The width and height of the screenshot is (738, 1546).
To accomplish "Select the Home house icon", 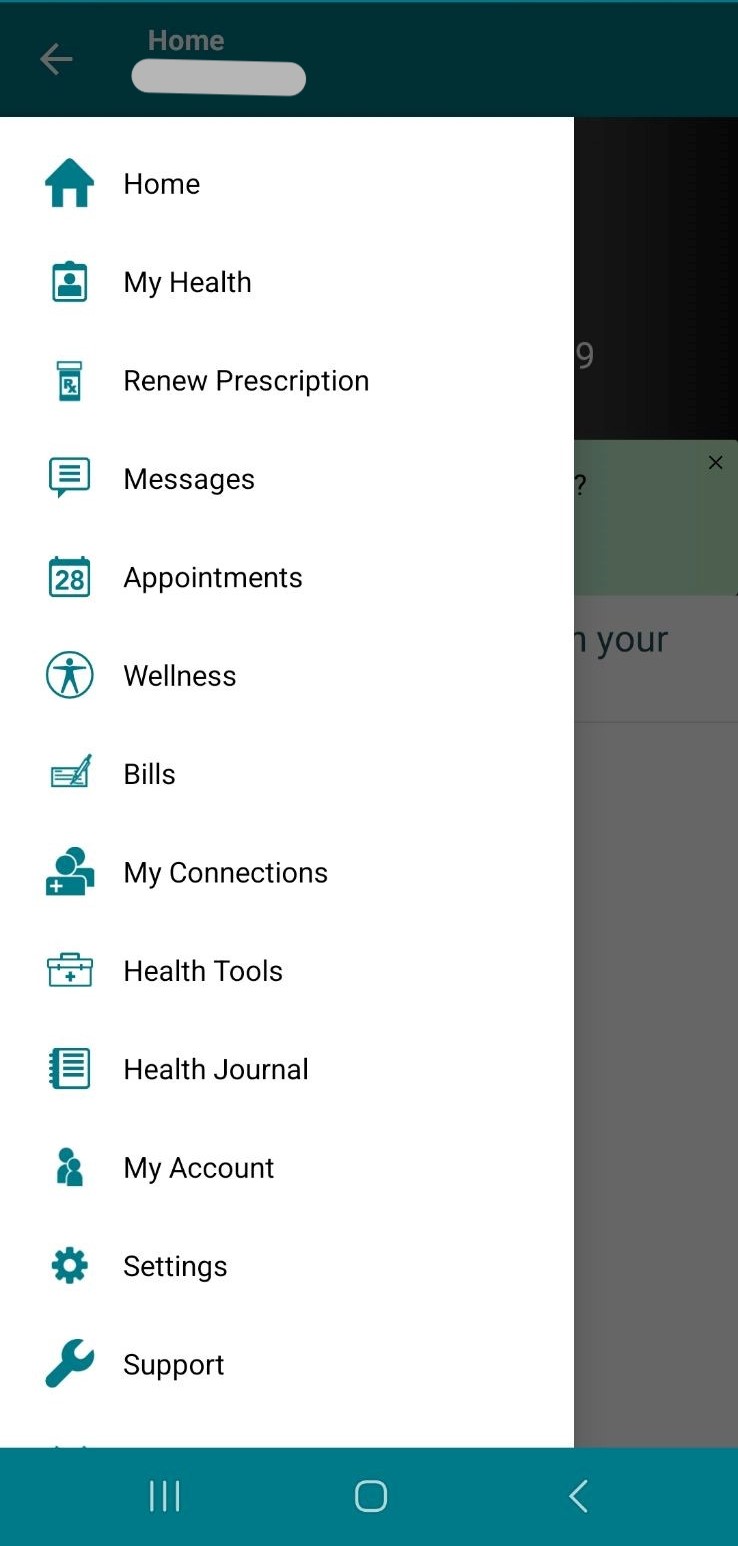I will click(68, 183).
